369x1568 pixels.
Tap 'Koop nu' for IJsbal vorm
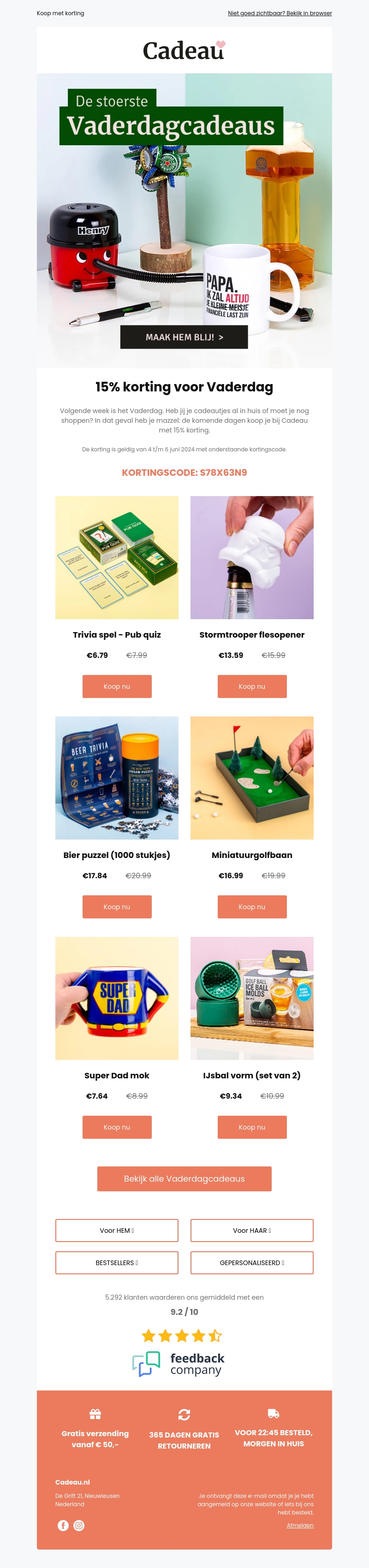(251, 1127)
